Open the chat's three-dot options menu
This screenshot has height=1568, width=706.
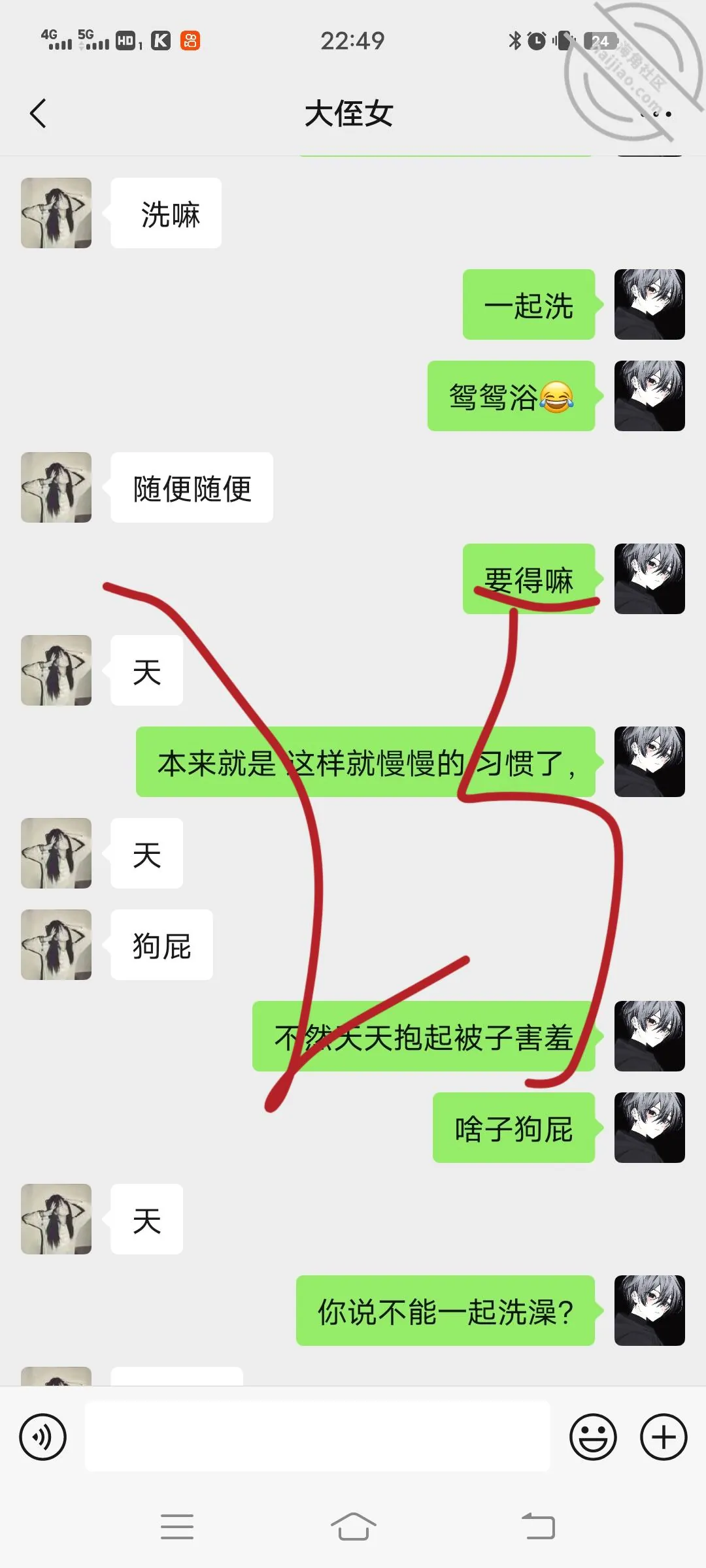point(656,114)
